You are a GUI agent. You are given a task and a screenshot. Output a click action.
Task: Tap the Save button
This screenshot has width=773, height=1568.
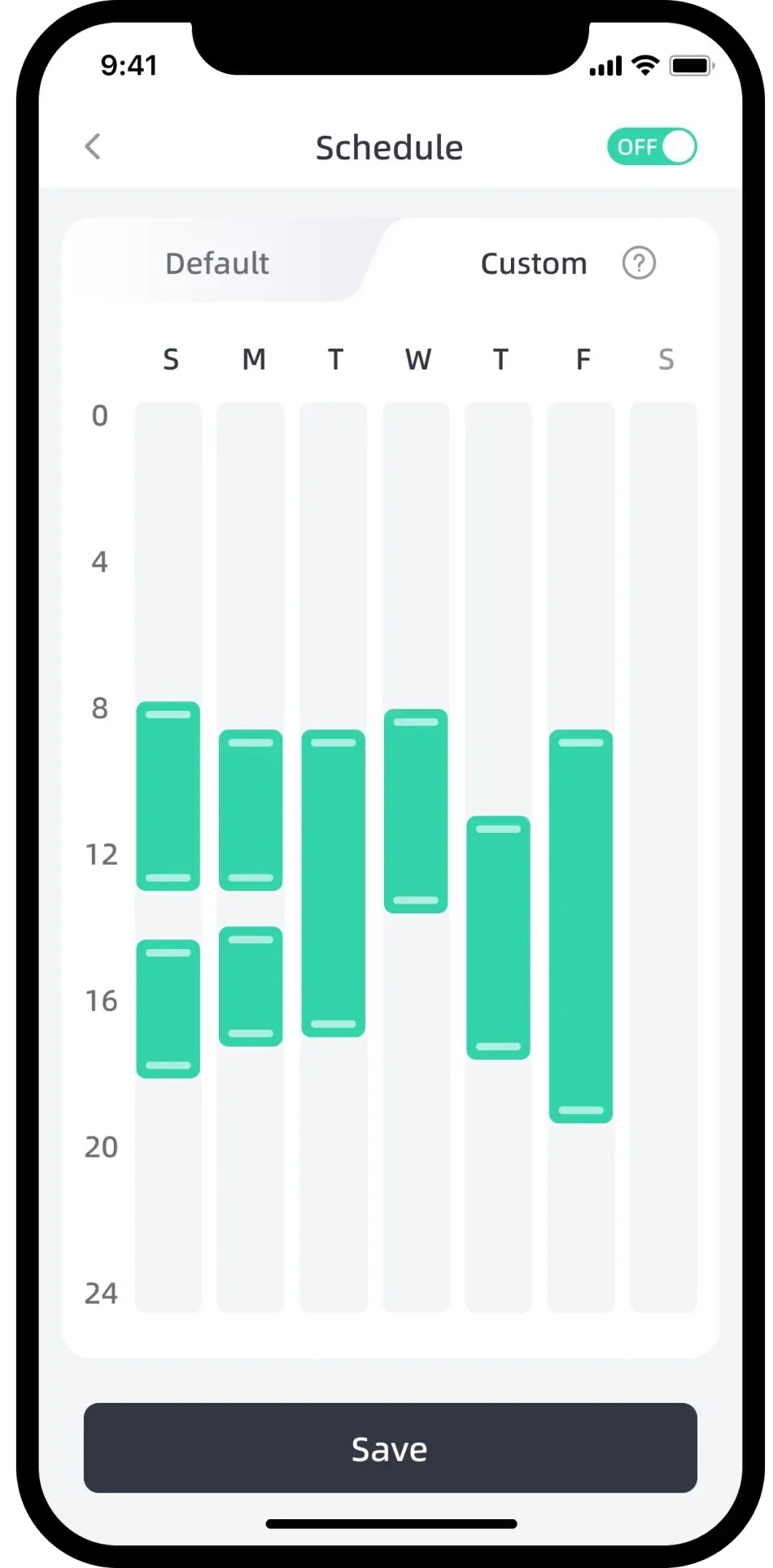(x=390, y=1448)
